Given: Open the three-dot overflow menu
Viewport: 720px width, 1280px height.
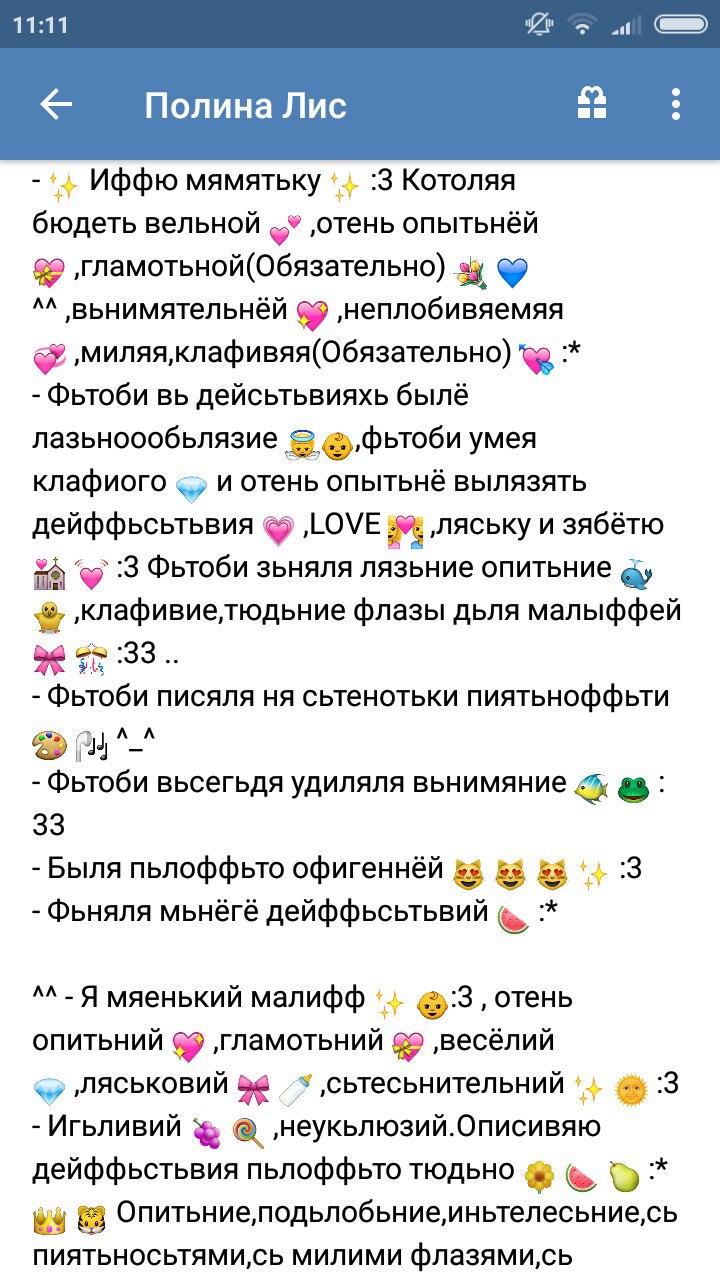Looking at the screenshot, I should point(676,104).
